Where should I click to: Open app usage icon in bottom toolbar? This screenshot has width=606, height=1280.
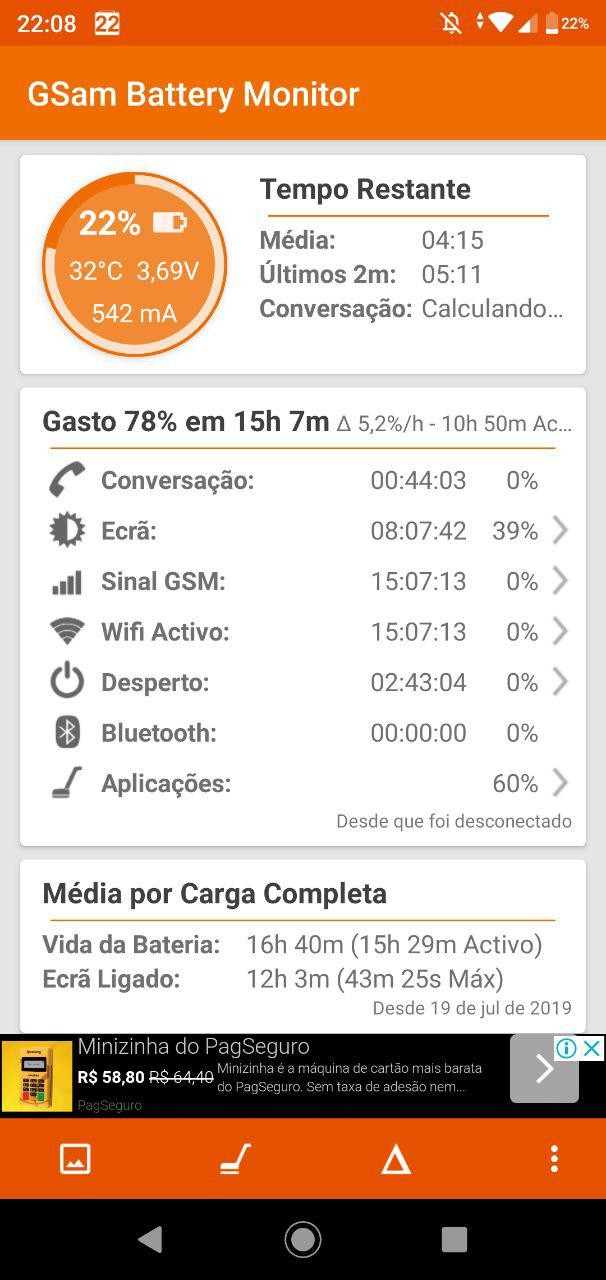pos(235,1158)
